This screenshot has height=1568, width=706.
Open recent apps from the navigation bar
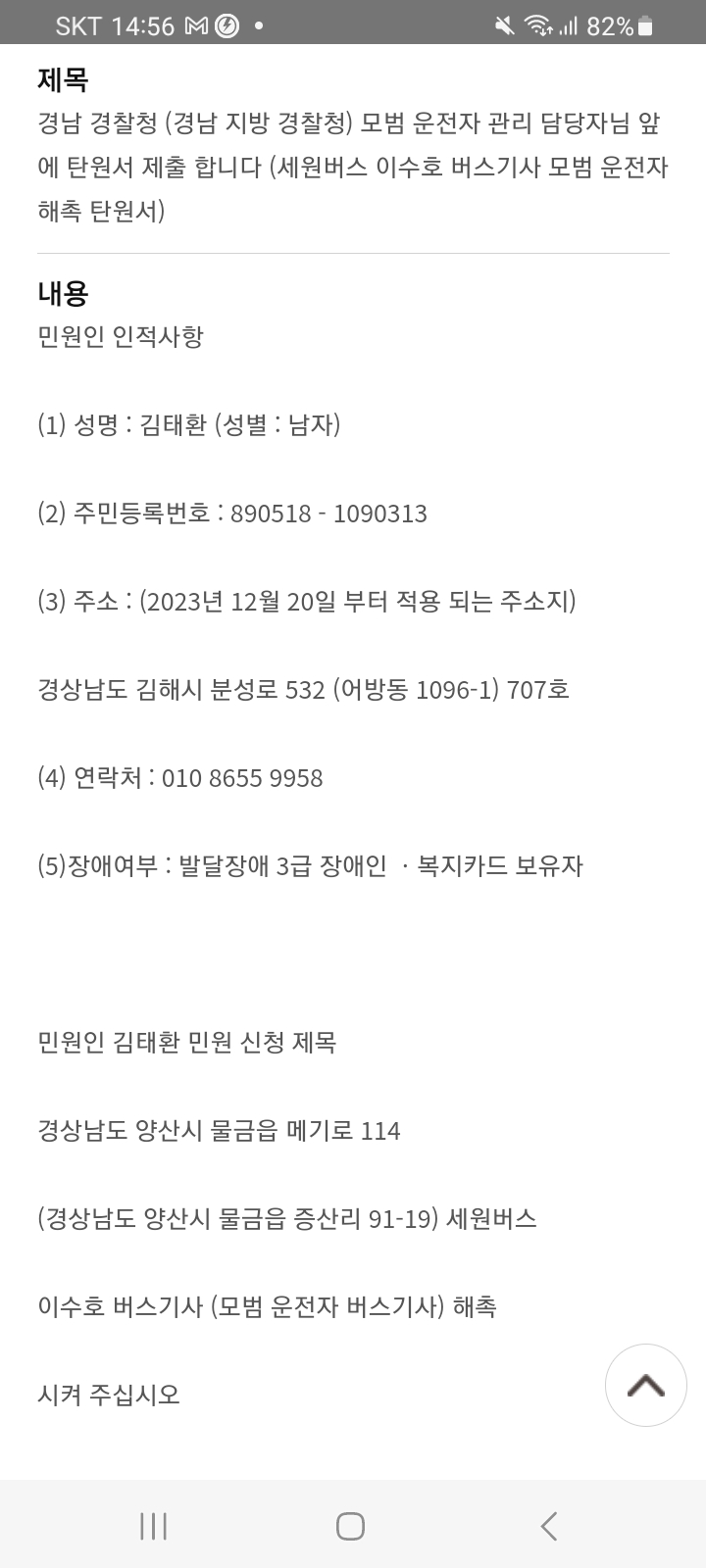[154, 1526]
